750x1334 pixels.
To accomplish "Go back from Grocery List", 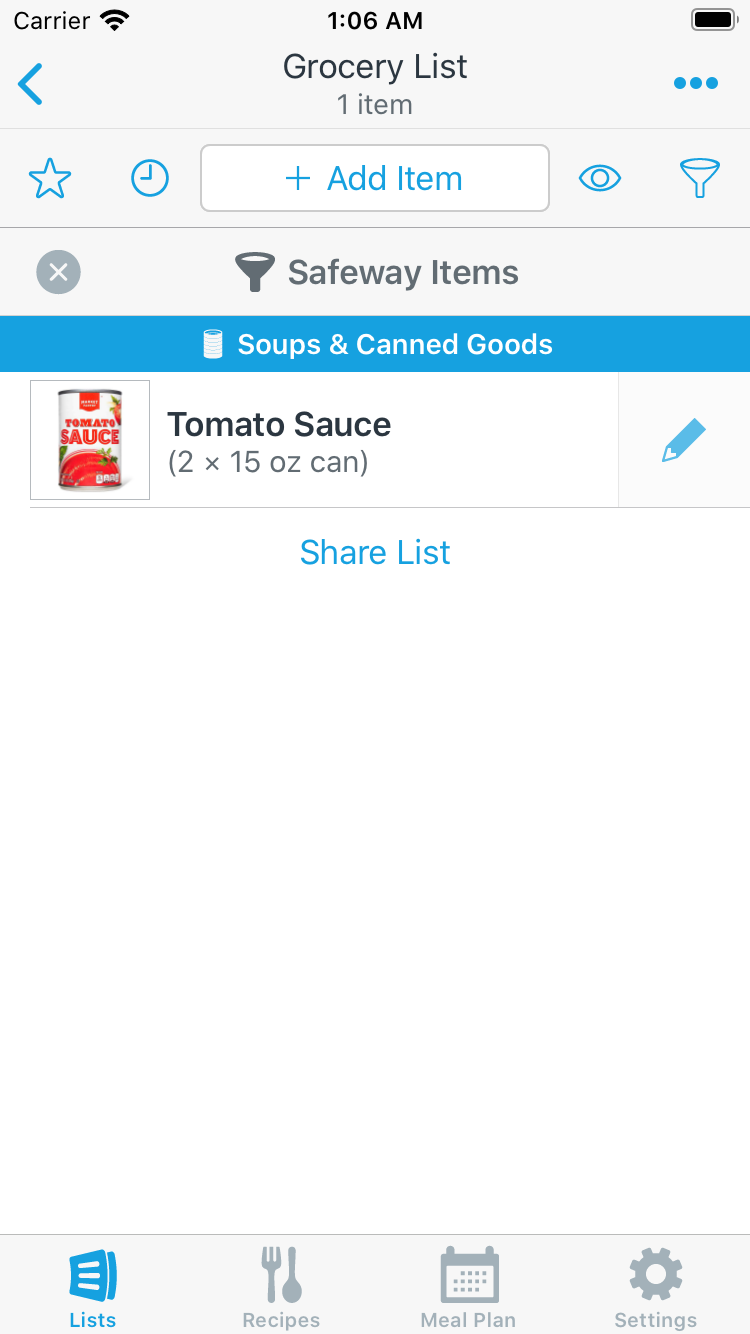I will click(32, 84).
